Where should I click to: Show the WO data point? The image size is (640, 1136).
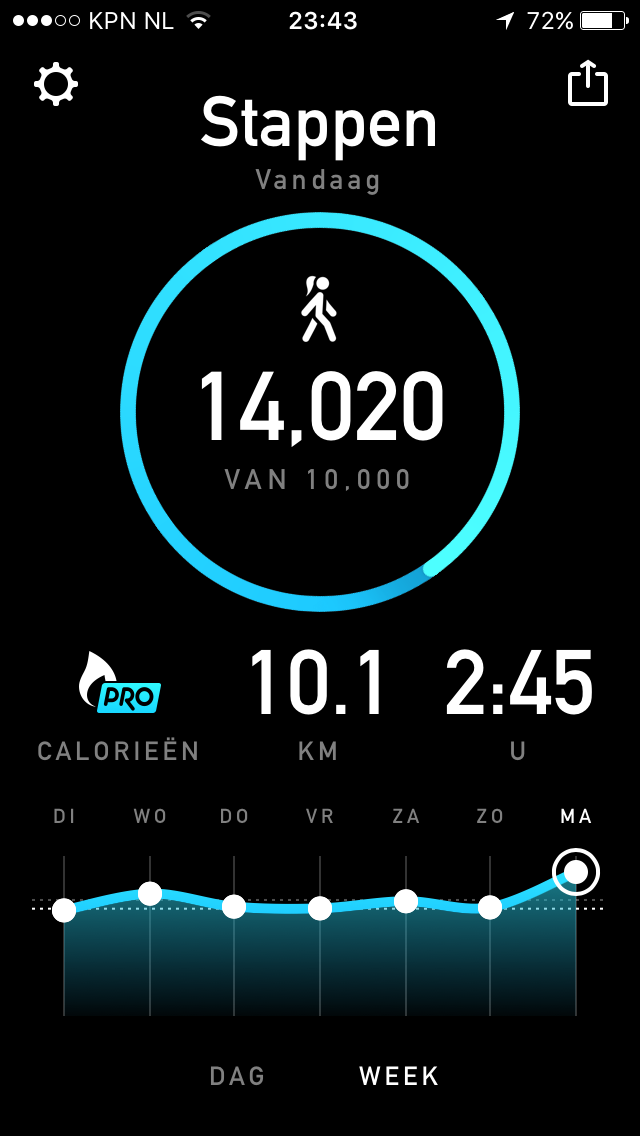point(150,893)
